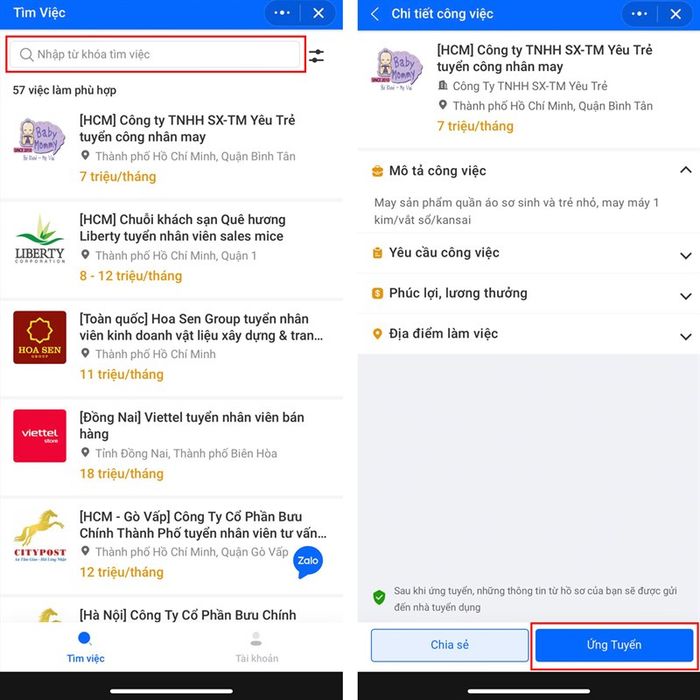Image resolution: width=700 pixels, height=700 pixels.
Task: Tap the Chia sẻ button
Action: (x=449, y=645)
